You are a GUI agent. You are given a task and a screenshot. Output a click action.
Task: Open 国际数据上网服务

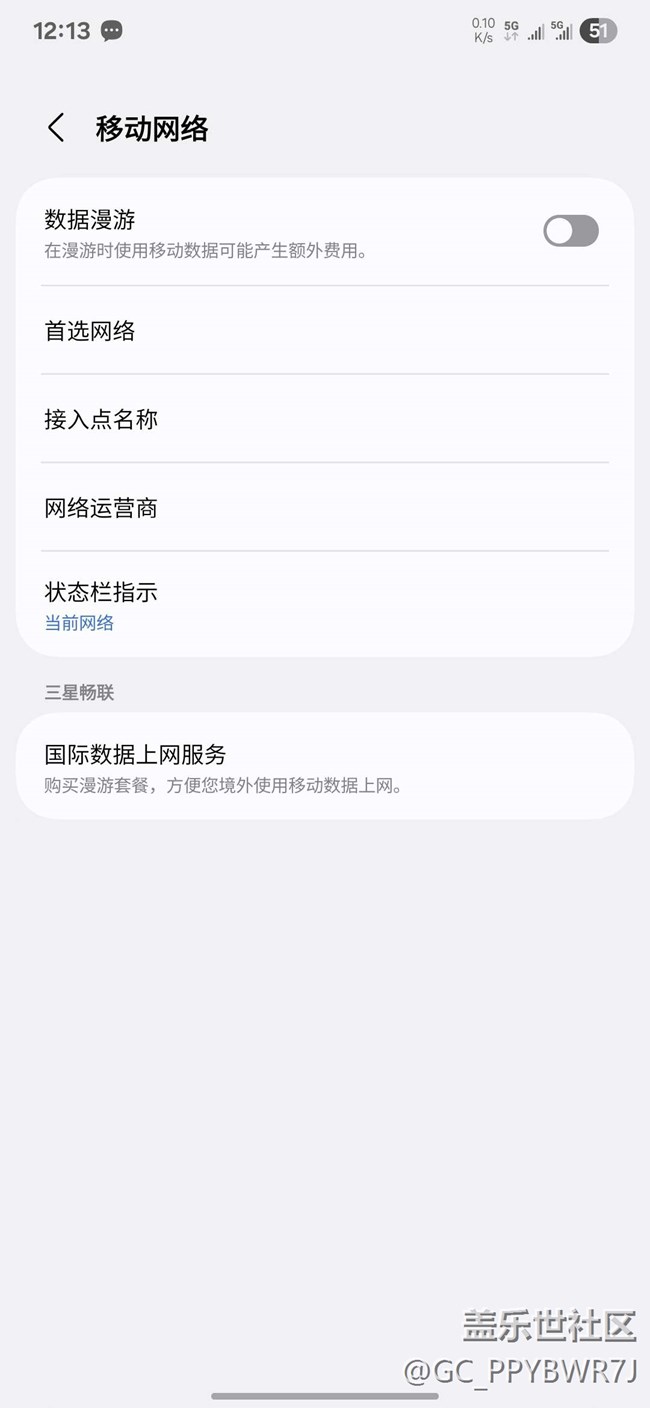(x=325, y=766)
